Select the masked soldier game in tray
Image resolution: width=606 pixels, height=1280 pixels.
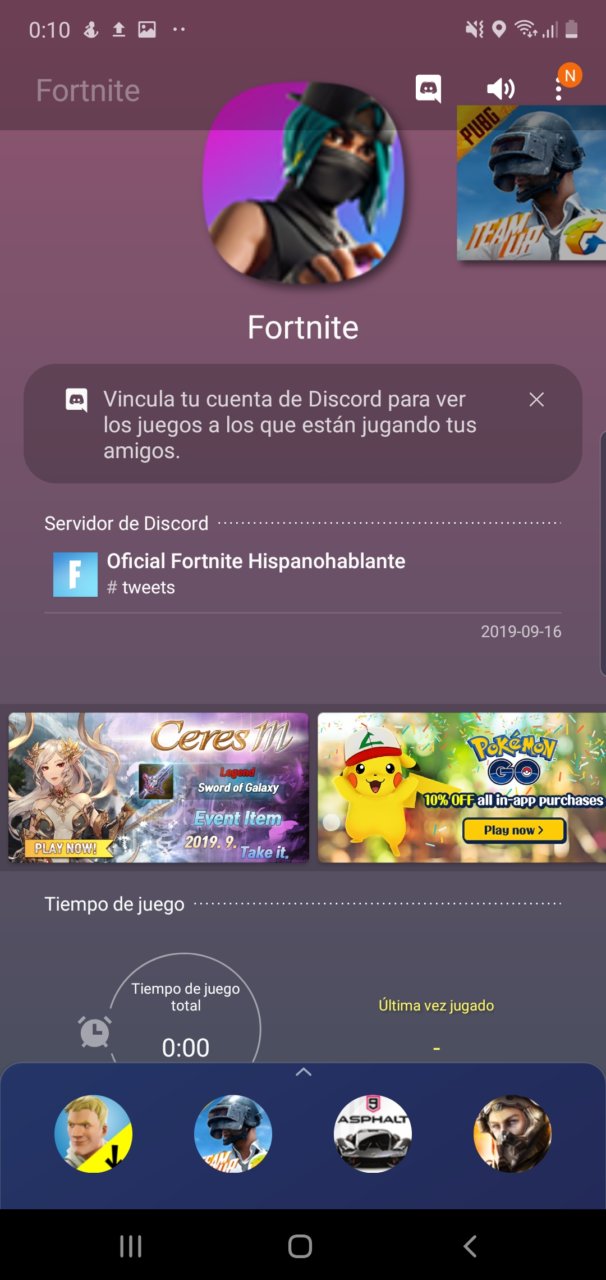coord(512,1134)
